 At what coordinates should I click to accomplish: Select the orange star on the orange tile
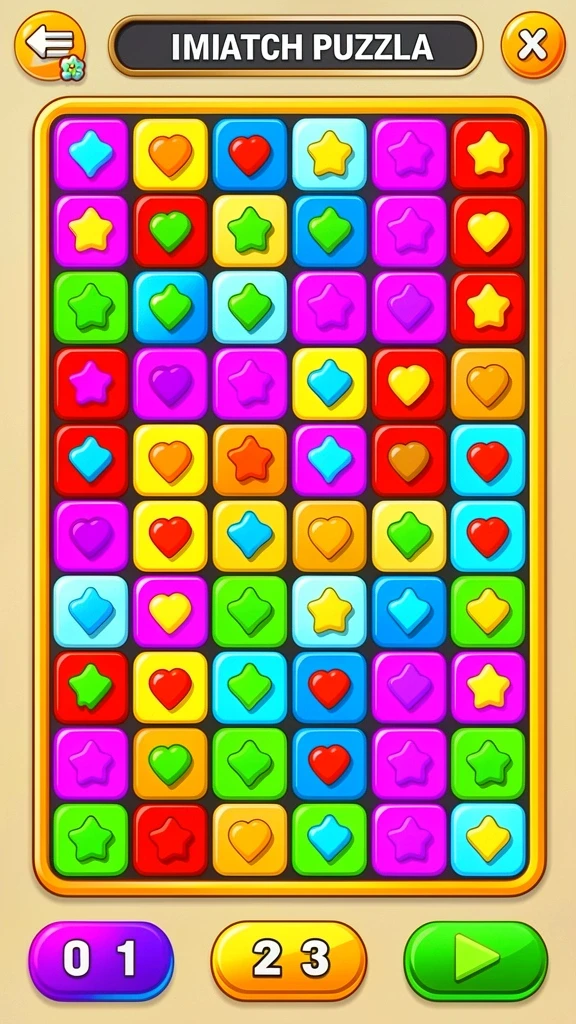coord(249,460)
